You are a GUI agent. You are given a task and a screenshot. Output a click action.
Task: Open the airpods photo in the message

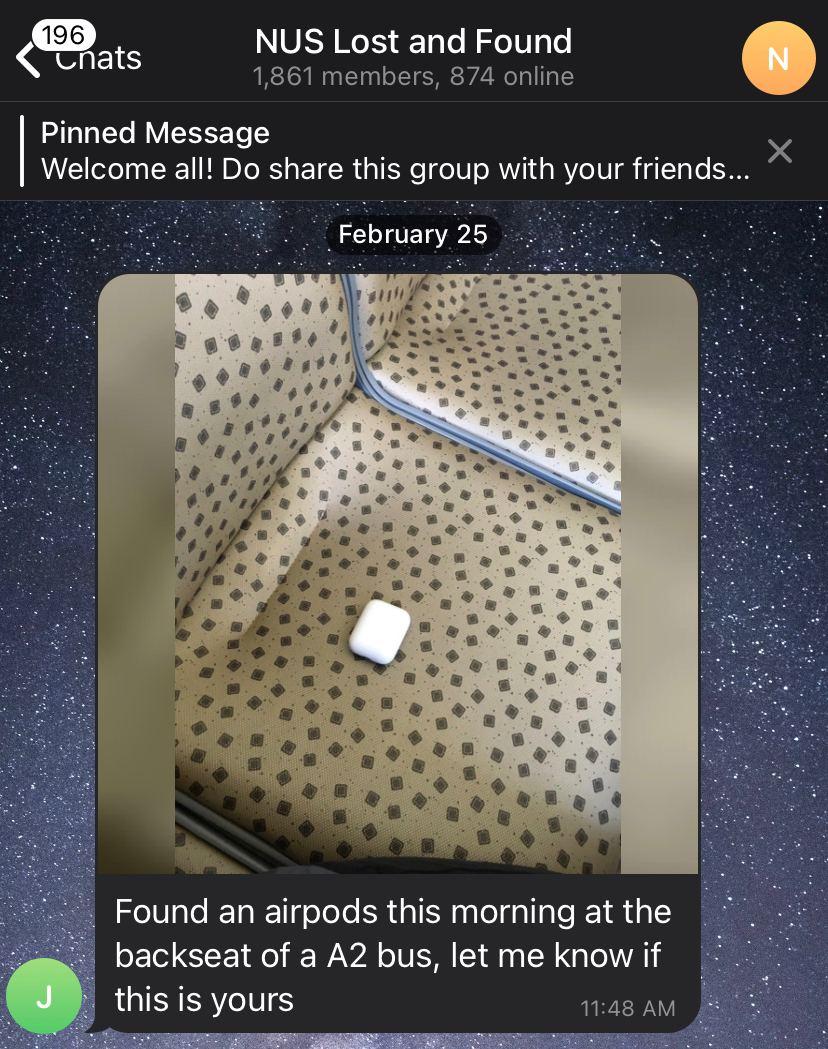[x=398, y=573]
